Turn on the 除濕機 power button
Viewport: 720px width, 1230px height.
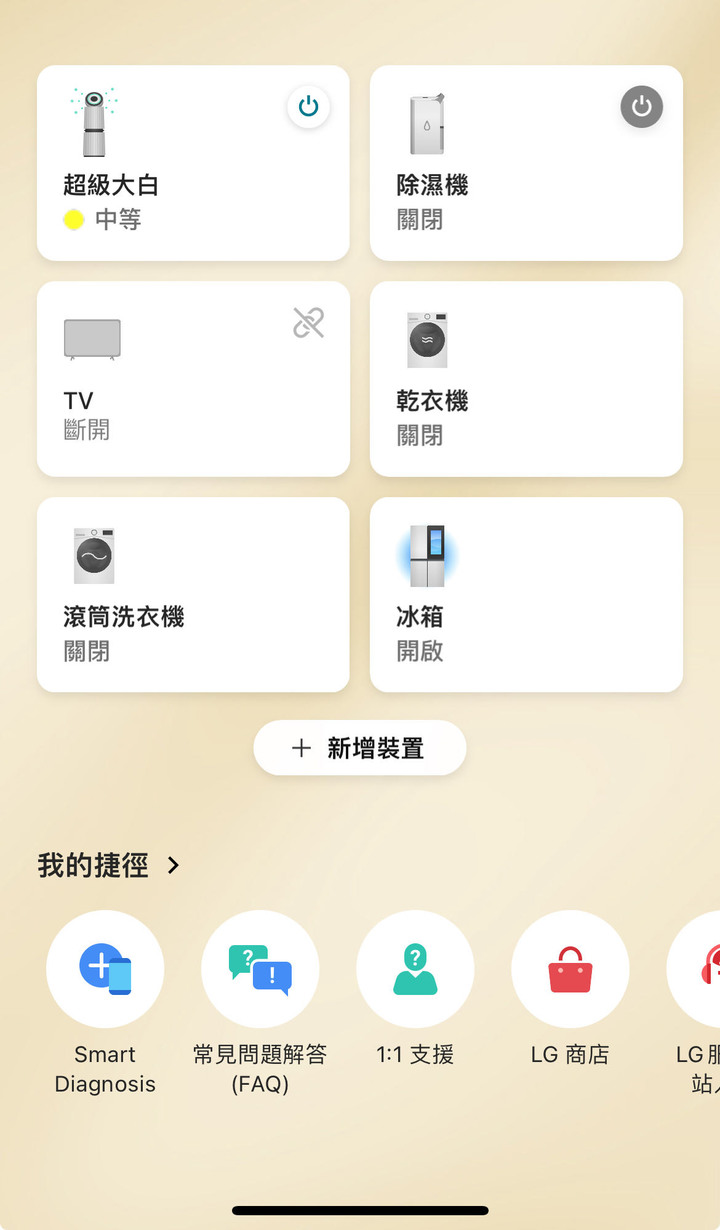pyautogui.click(x=641, y=107)
